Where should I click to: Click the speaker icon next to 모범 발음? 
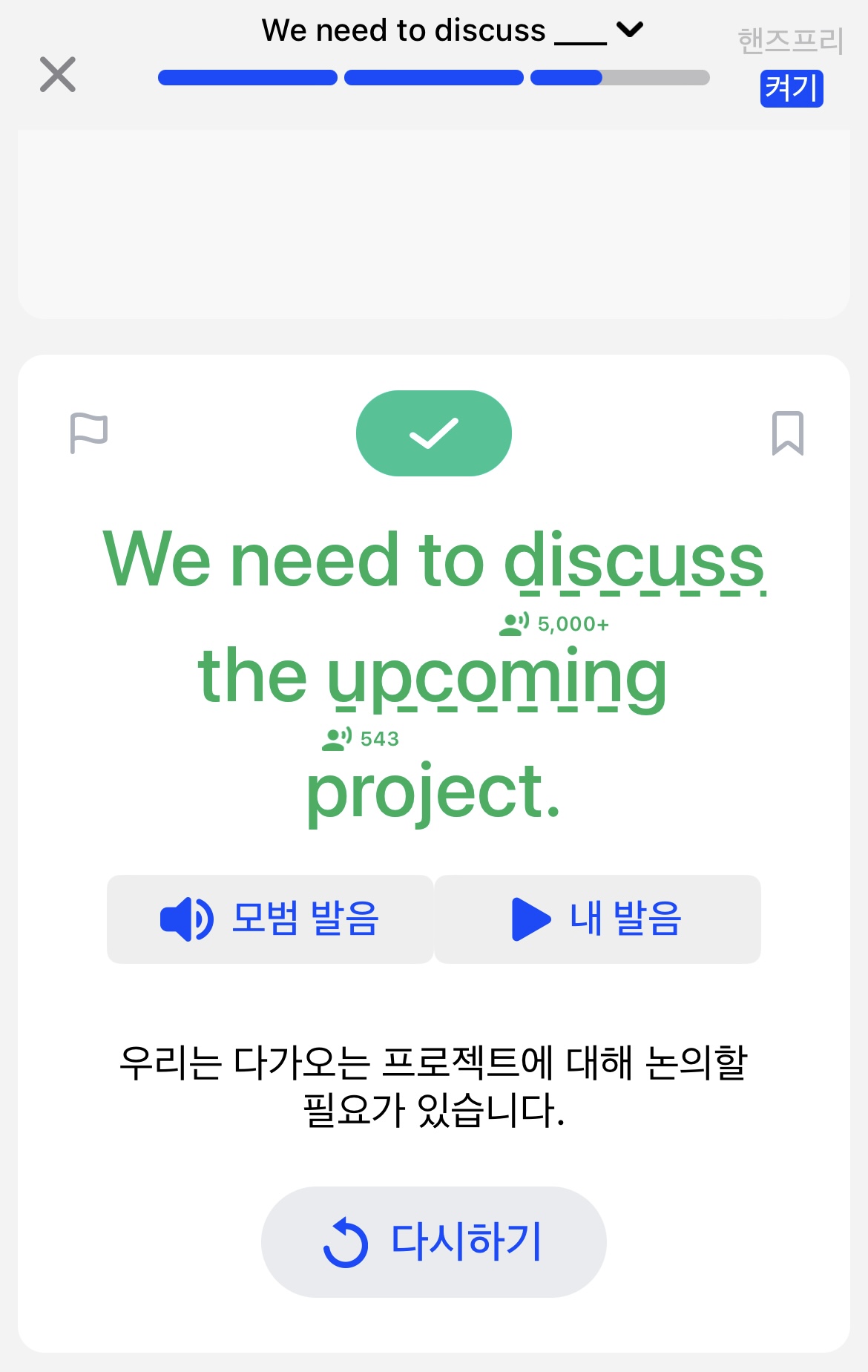coord(184,919)
